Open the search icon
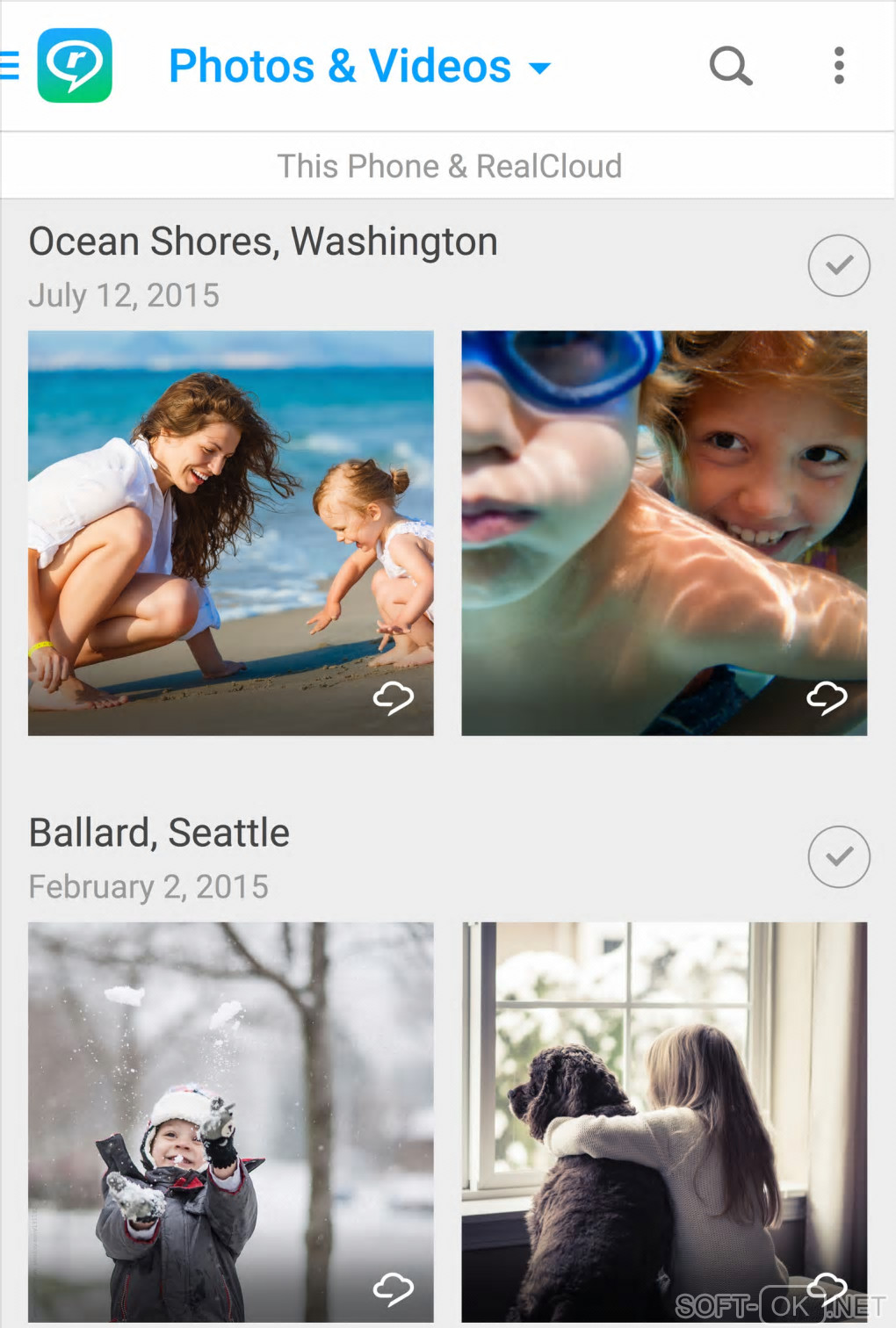896x1328 pixels. [731, 66]
